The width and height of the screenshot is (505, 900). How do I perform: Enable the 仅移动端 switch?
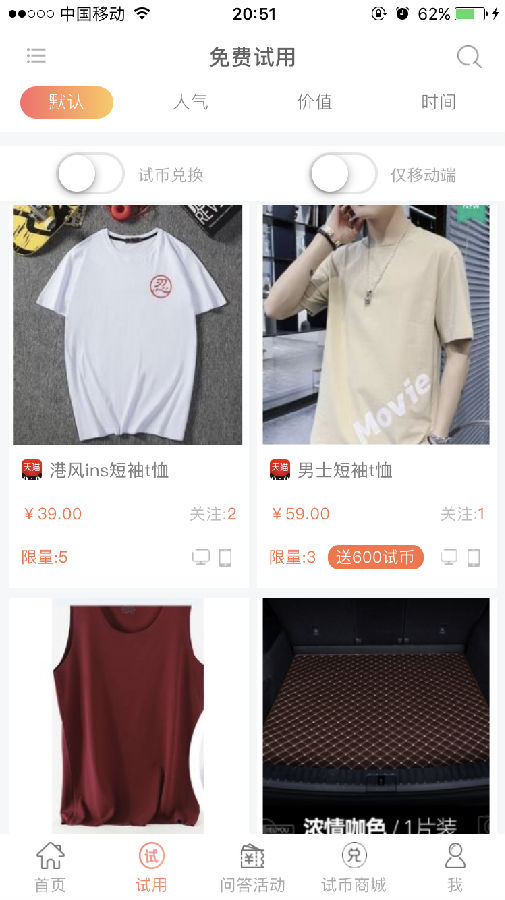pyautogui.click(x=343, y=173)
